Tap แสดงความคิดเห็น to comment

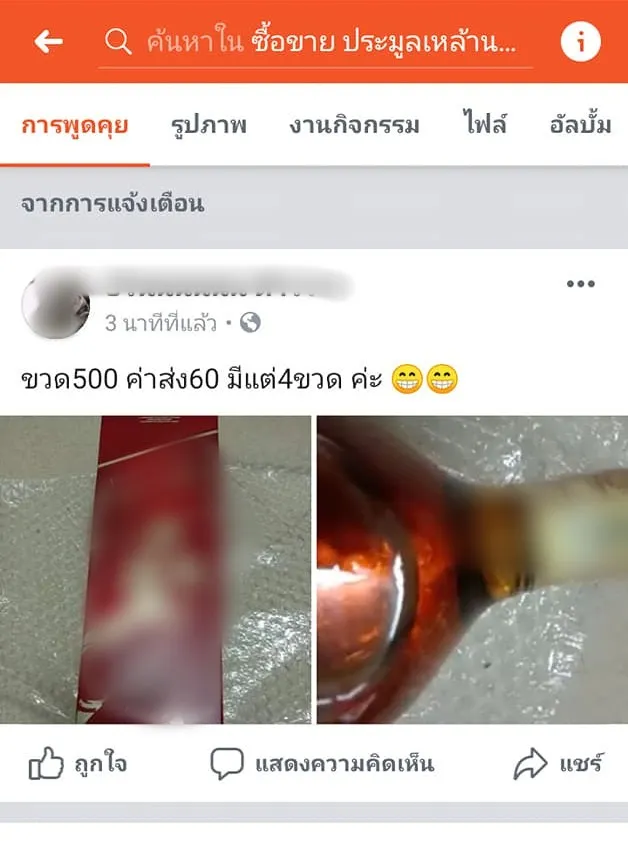(322, 766)
